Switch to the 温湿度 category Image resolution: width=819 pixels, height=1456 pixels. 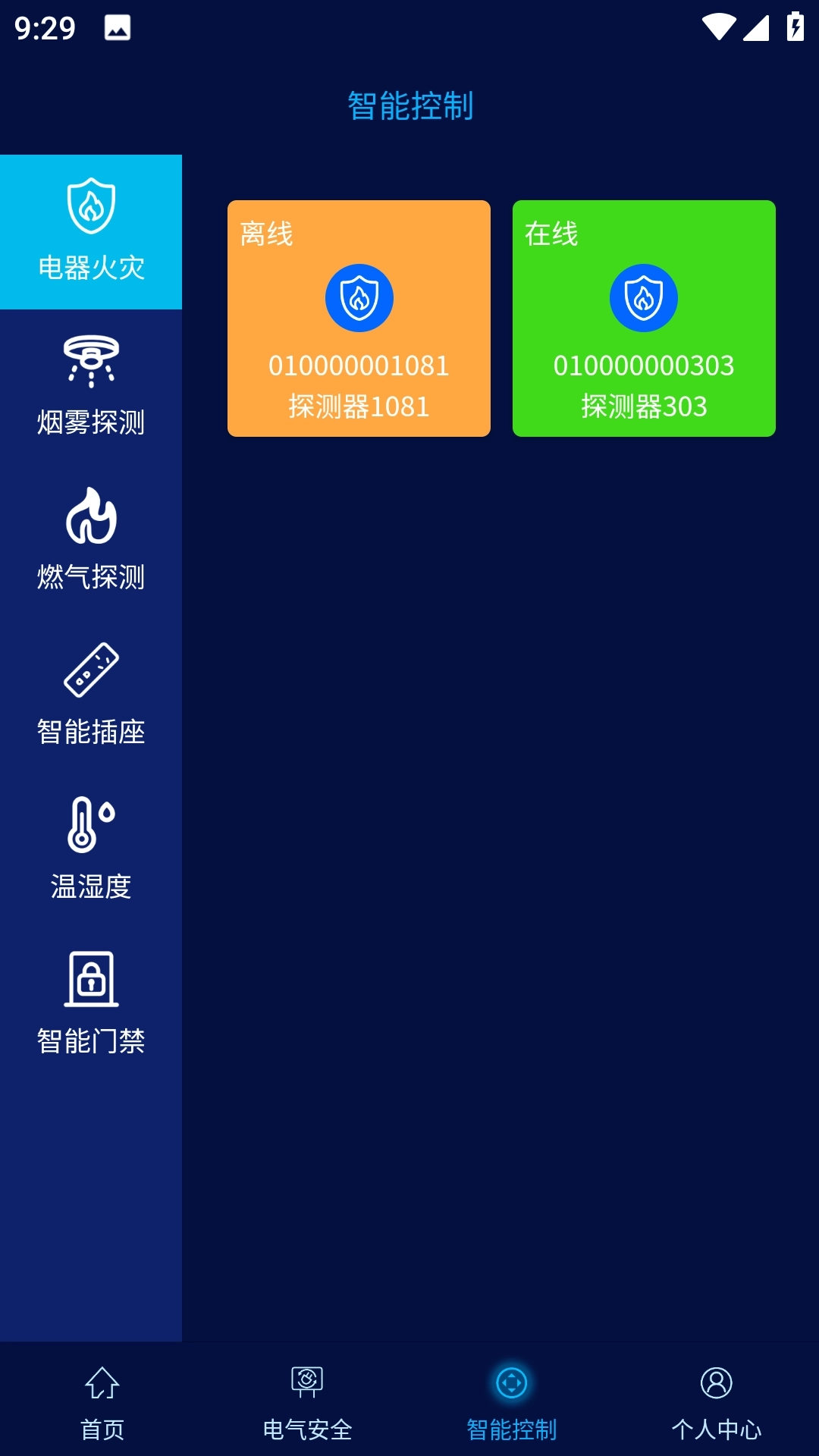tap(91, 849)
